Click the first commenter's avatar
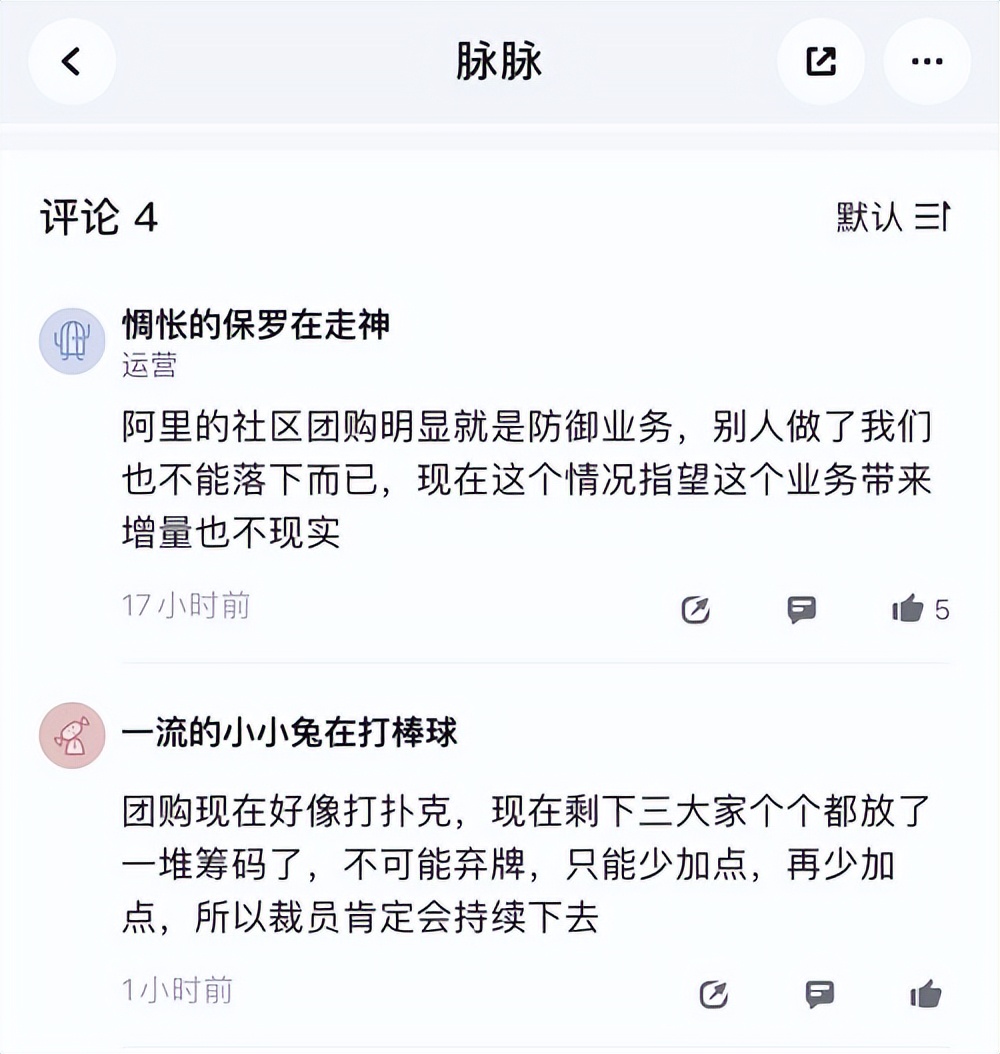This screenshot has height=1054, width=1000. point(71,340)
